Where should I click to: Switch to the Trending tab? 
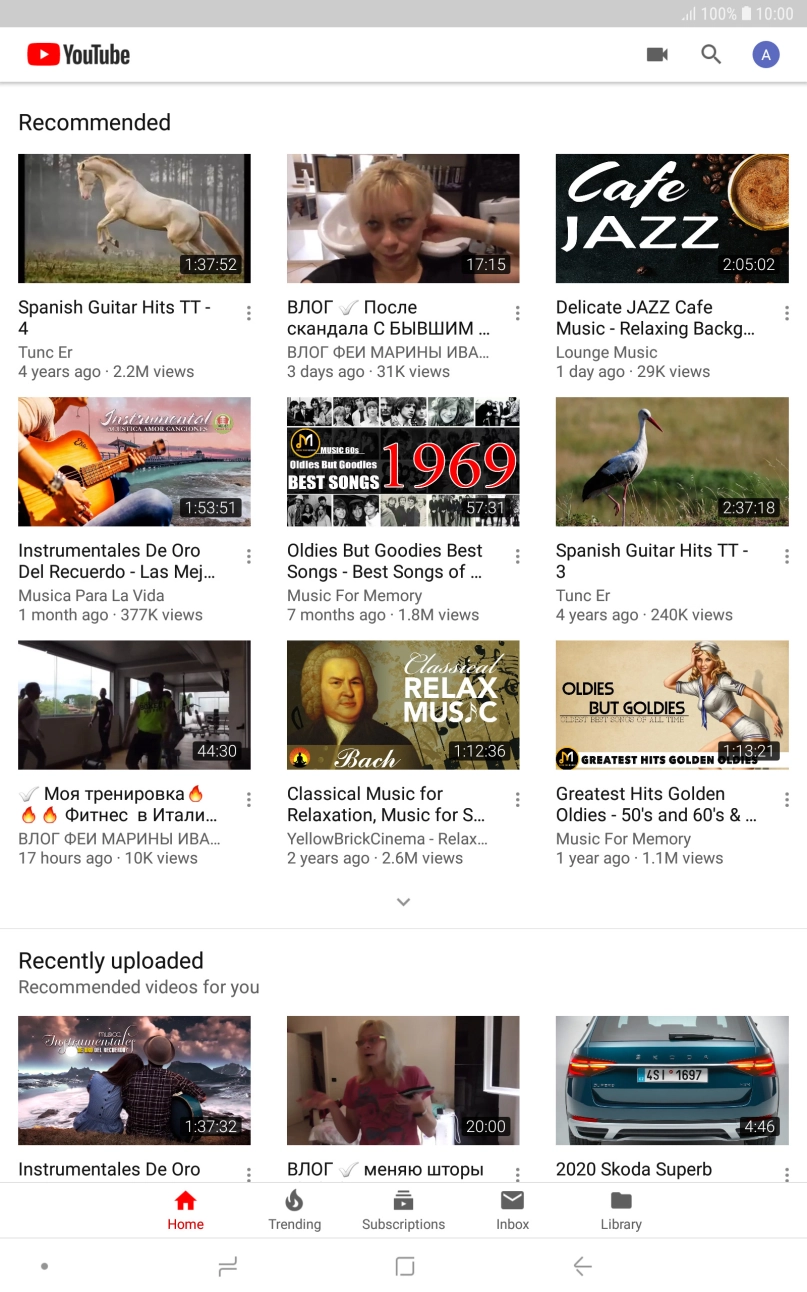(x=294, y=1210)
